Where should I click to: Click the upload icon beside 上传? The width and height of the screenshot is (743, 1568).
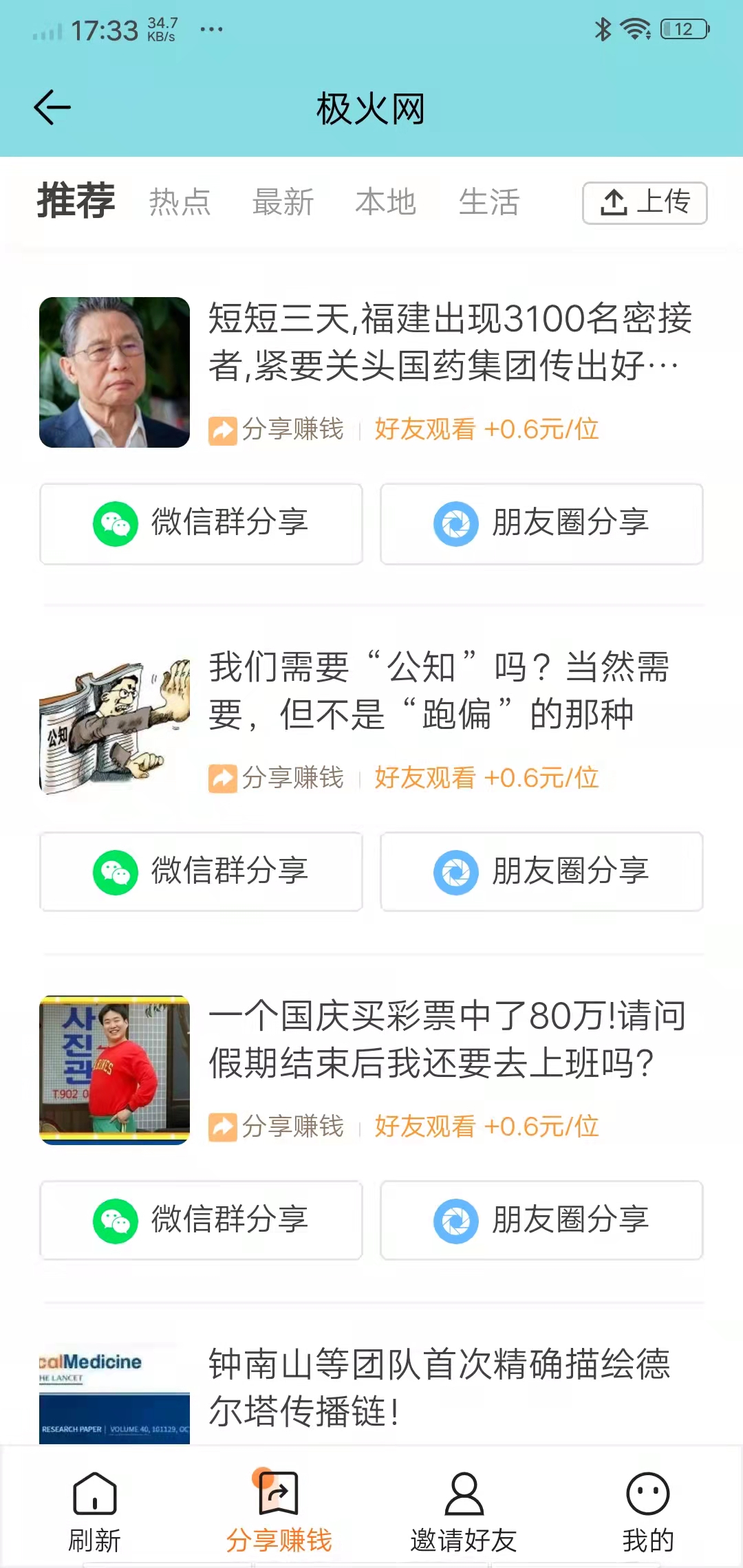[614, 202]
